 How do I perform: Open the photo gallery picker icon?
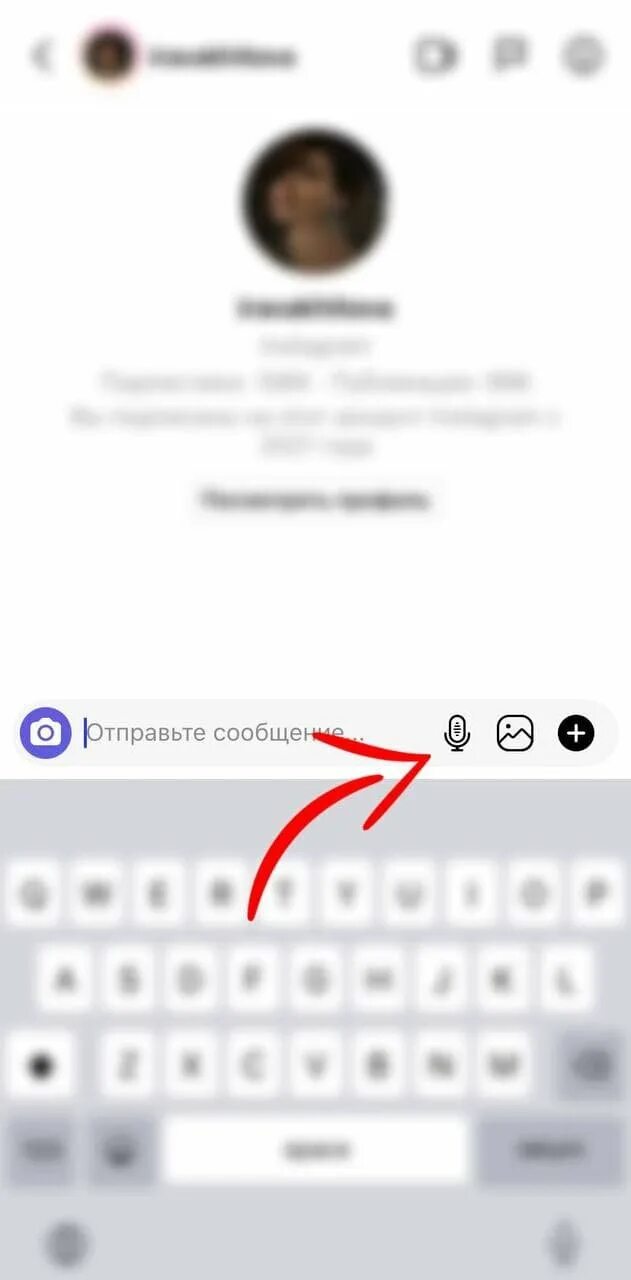click(x=515, y=733)
